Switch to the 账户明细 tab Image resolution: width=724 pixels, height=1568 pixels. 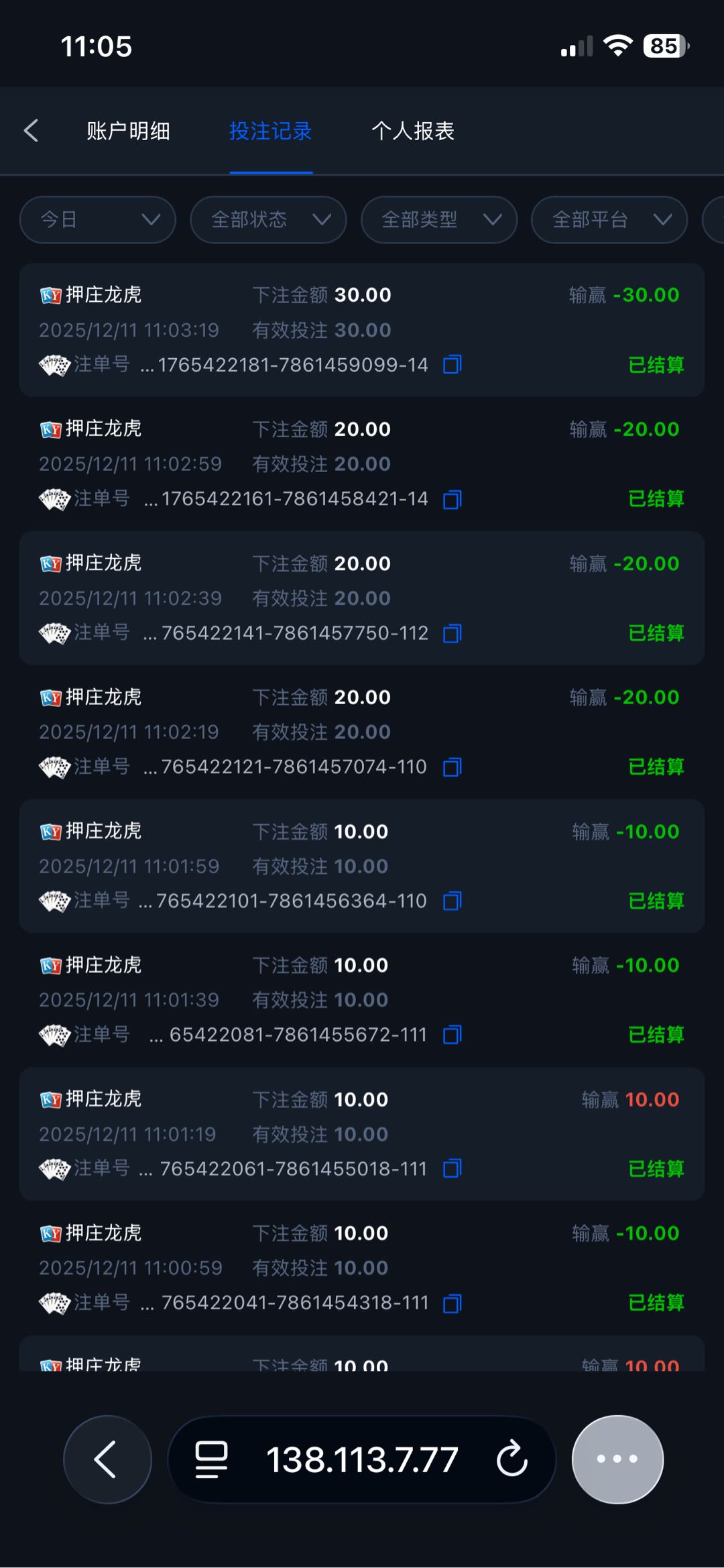point(128,131)
